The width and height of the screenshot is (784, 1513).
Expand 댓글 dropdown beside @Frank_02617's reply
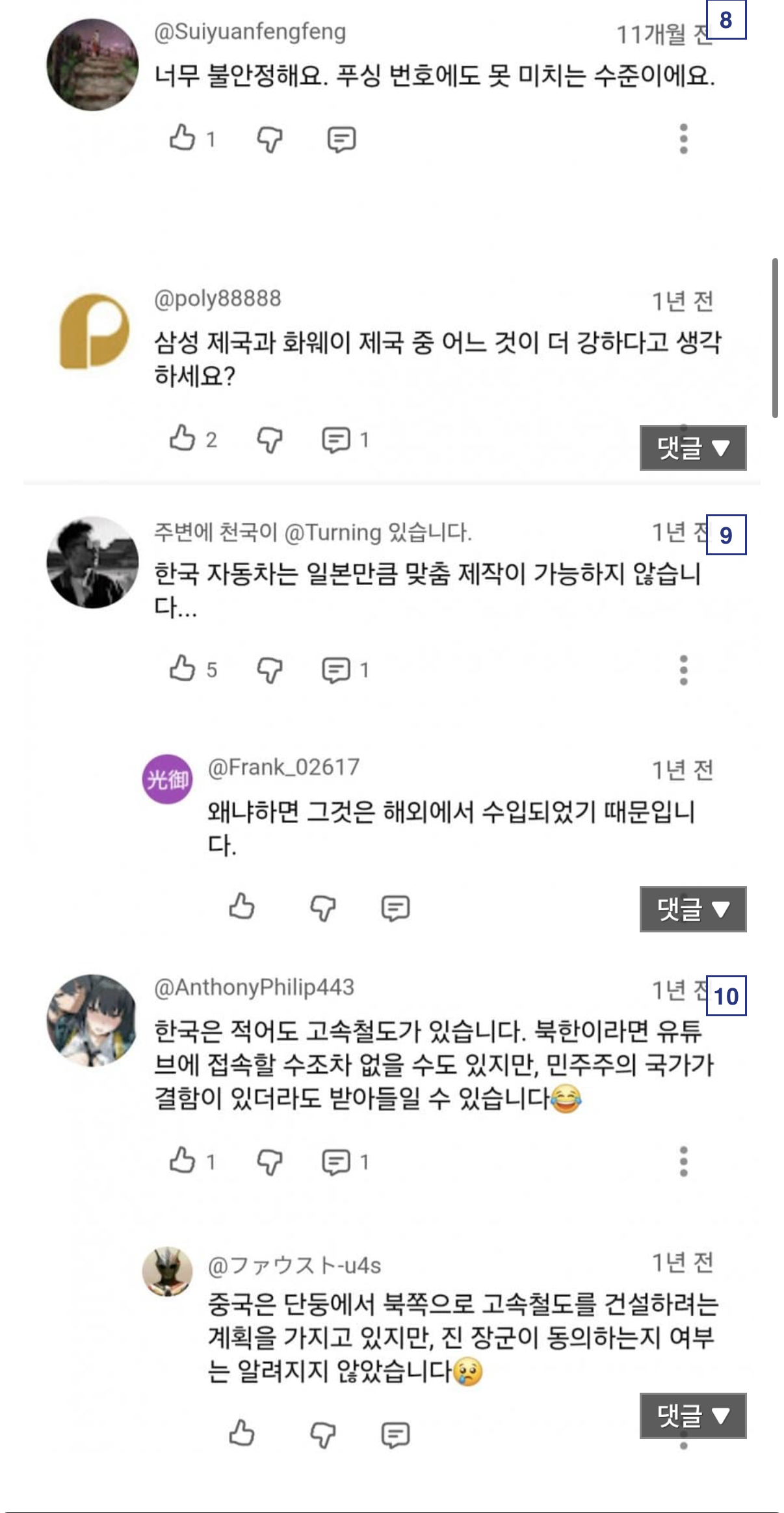(x=692, y=909)
